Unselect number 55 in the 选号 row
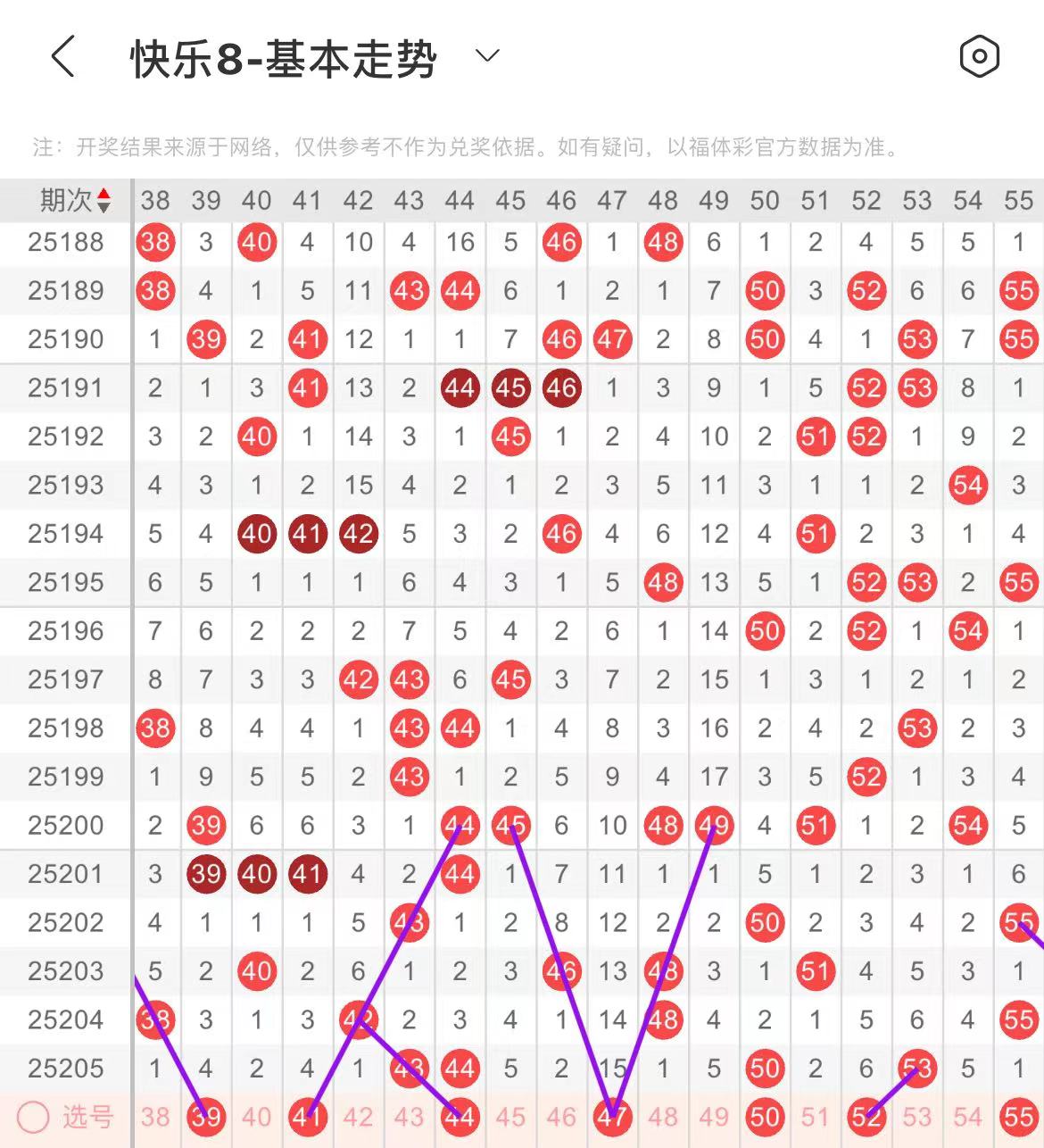Image resolution: width=1044 pixels, height=1148 pixels. coord(1019,1117)
